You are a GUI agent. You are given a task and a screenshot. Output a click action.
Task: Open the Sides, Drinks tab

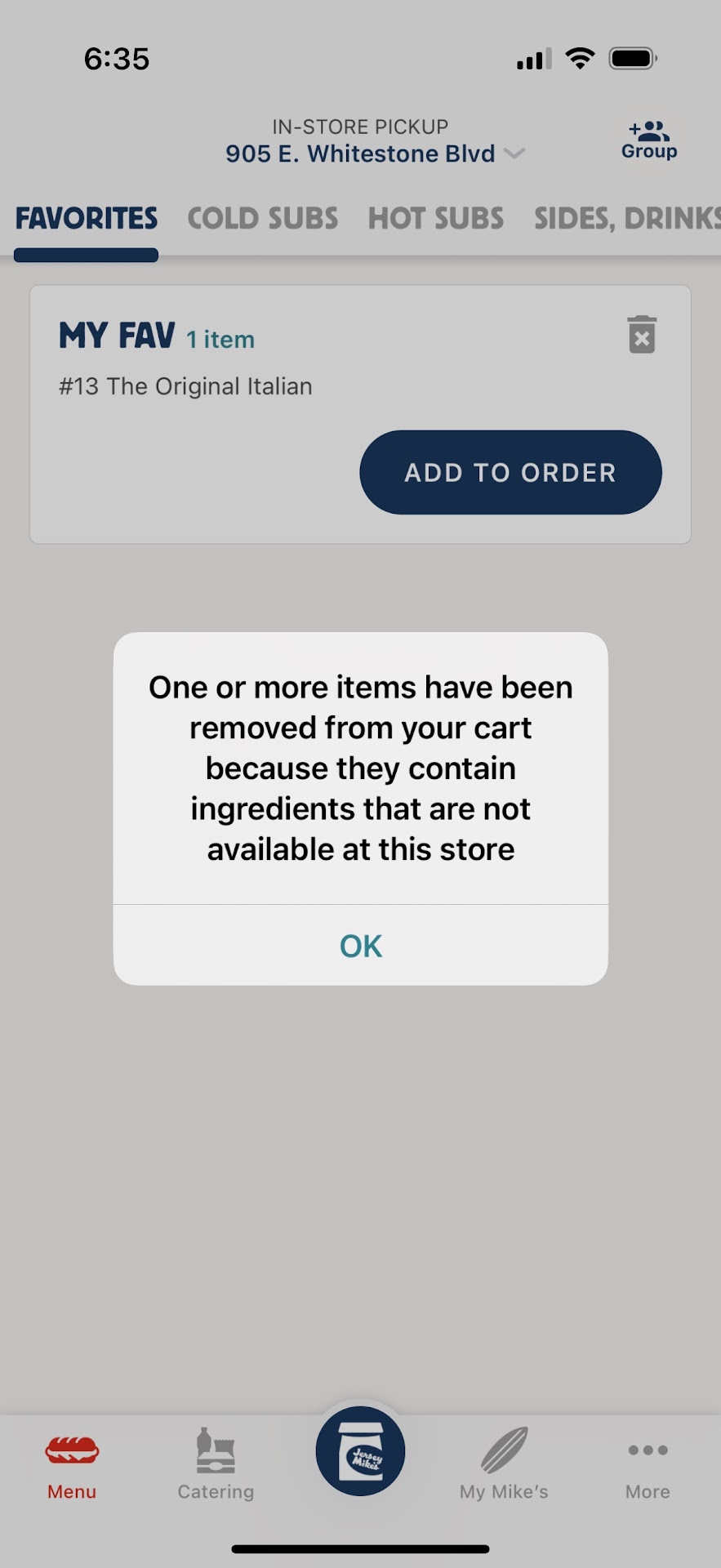point(626,219)
